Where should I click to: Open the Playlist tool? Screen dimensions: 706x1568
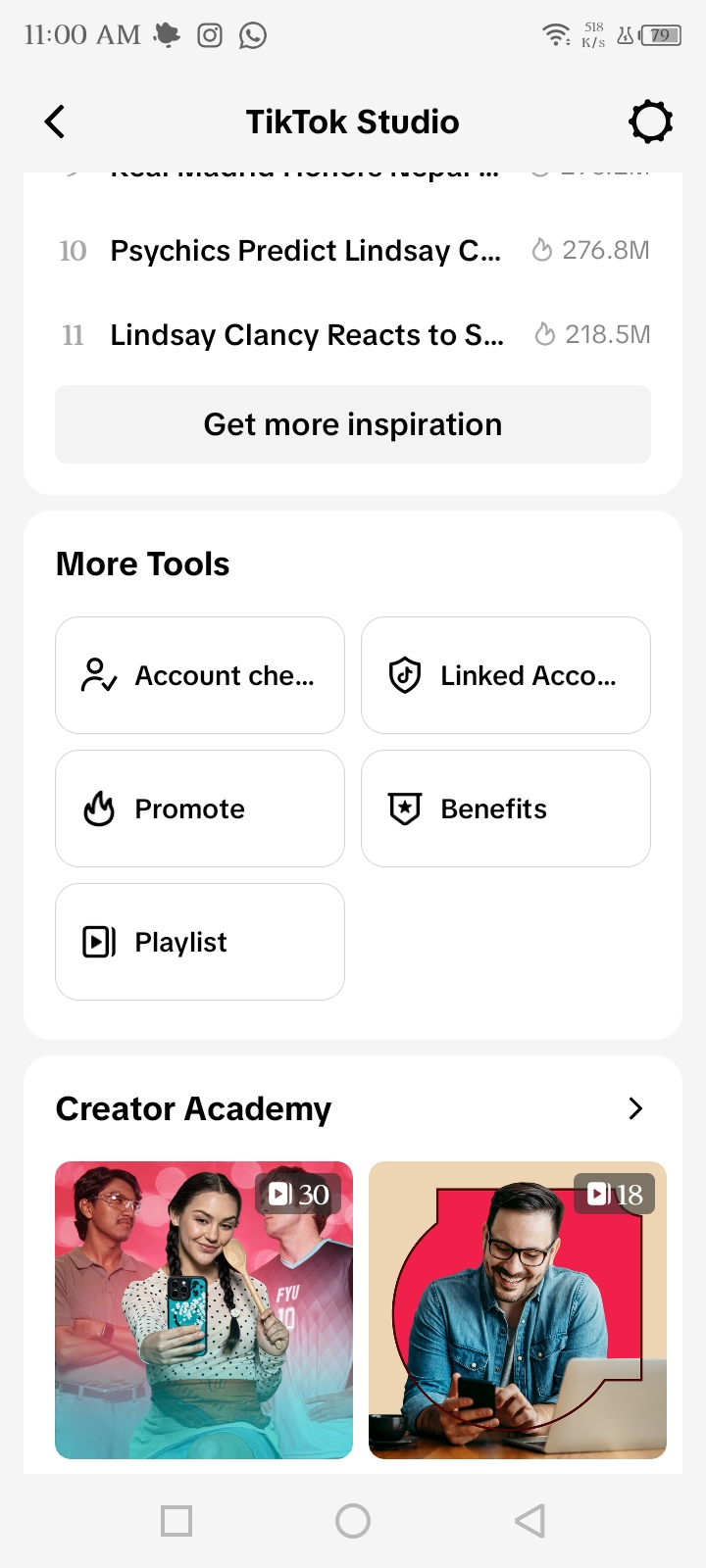point(200,942)
